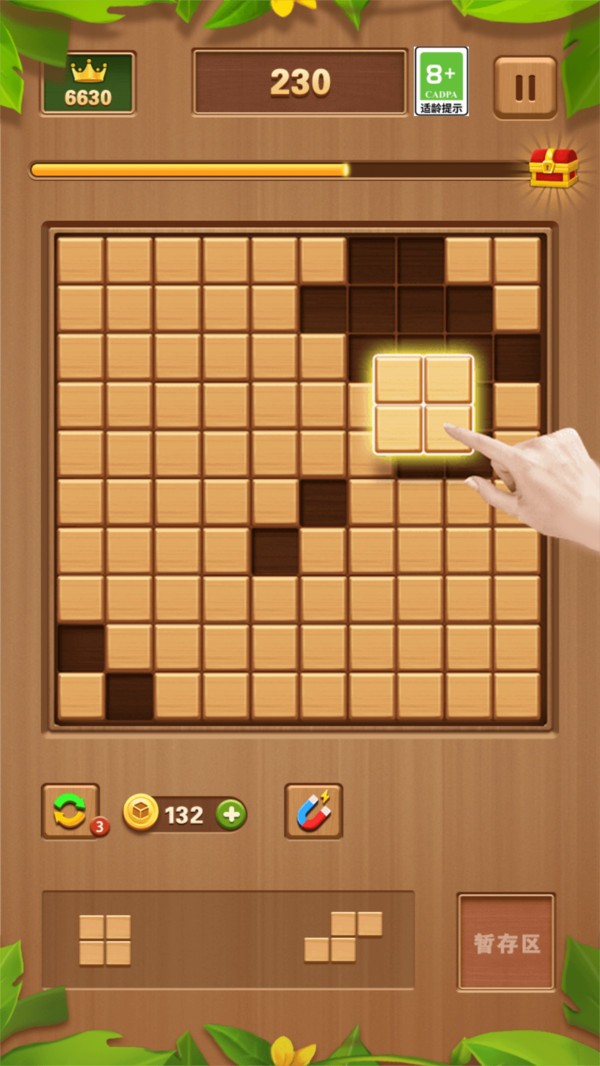
Task: Select the S-shaped block piece in tray
Action: (x=343, y=937)
